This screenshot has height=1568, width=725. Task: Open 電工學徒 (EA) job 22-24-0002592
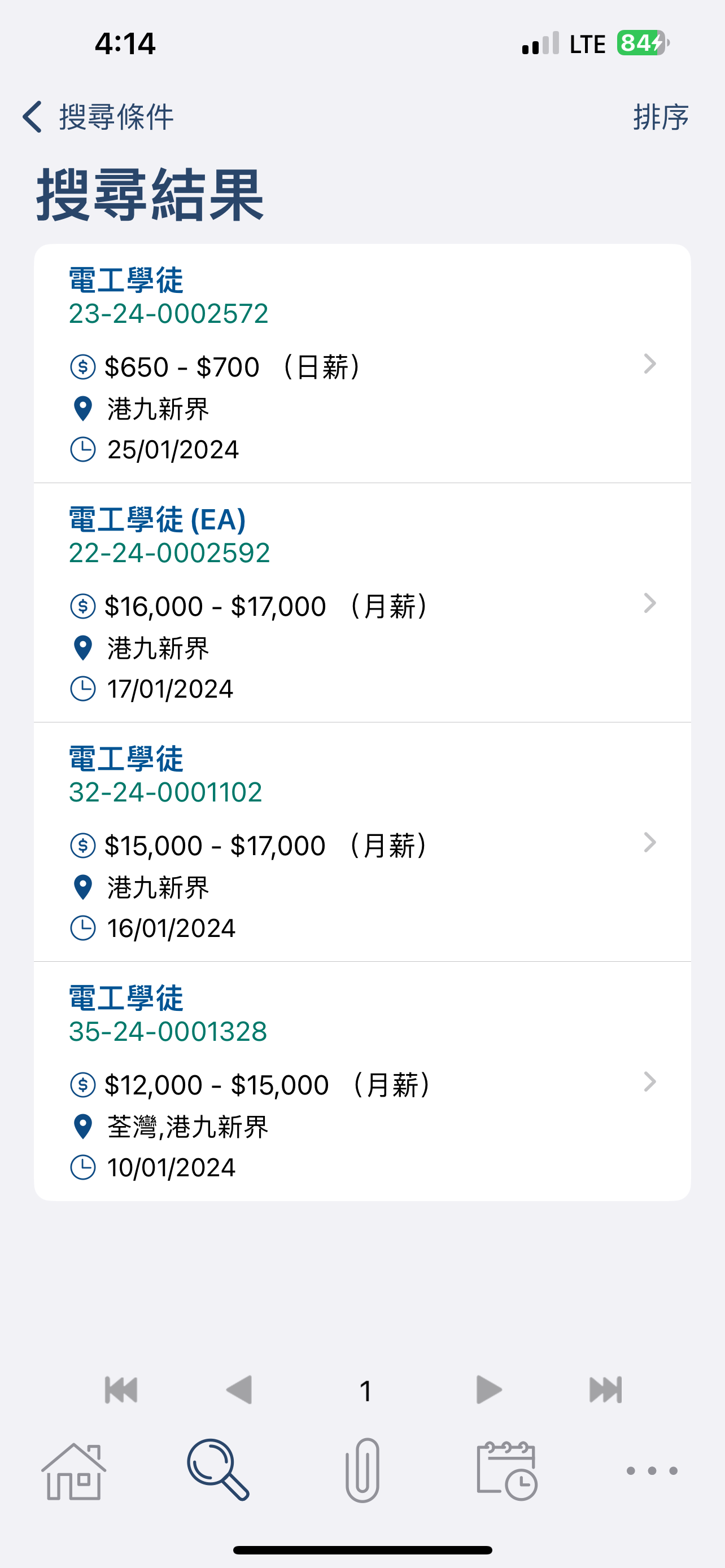click(362, 603)
